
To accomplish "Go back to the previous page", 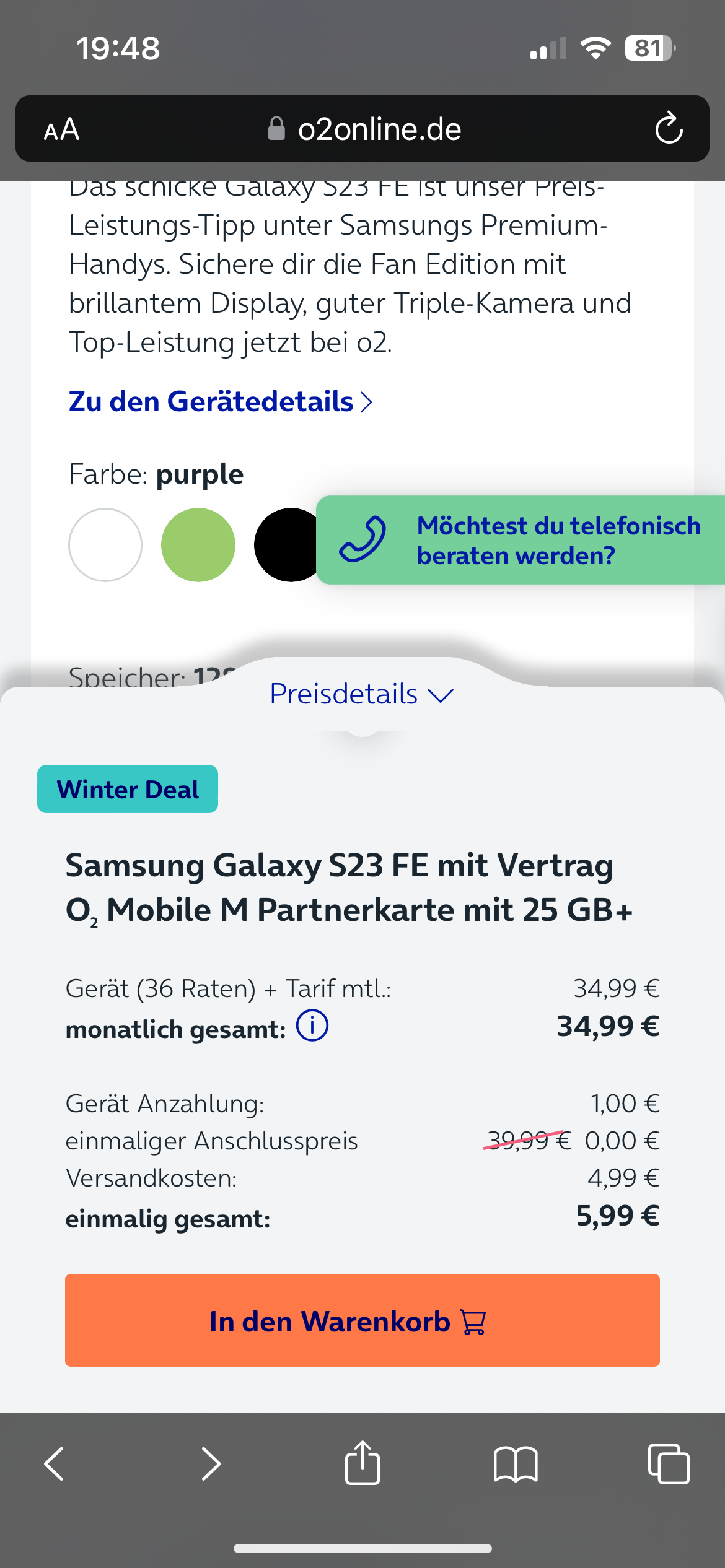I will [x=55, y=1464].
